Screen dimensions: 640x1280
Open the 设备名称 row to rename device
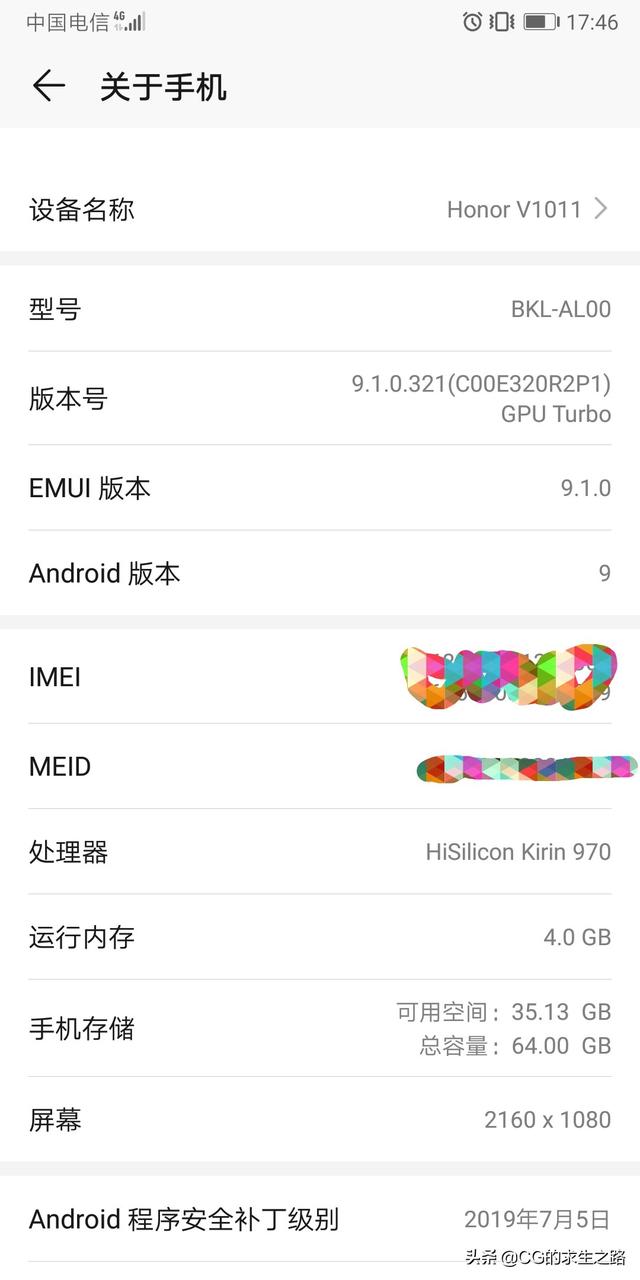coord(320,209)
